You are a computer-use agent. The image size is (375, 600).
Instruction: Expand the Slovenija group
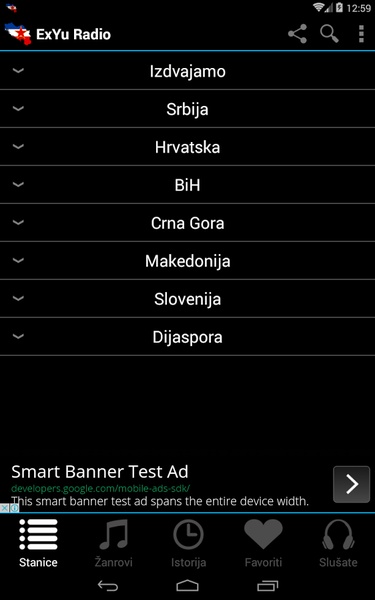click(x=188, y=298)
